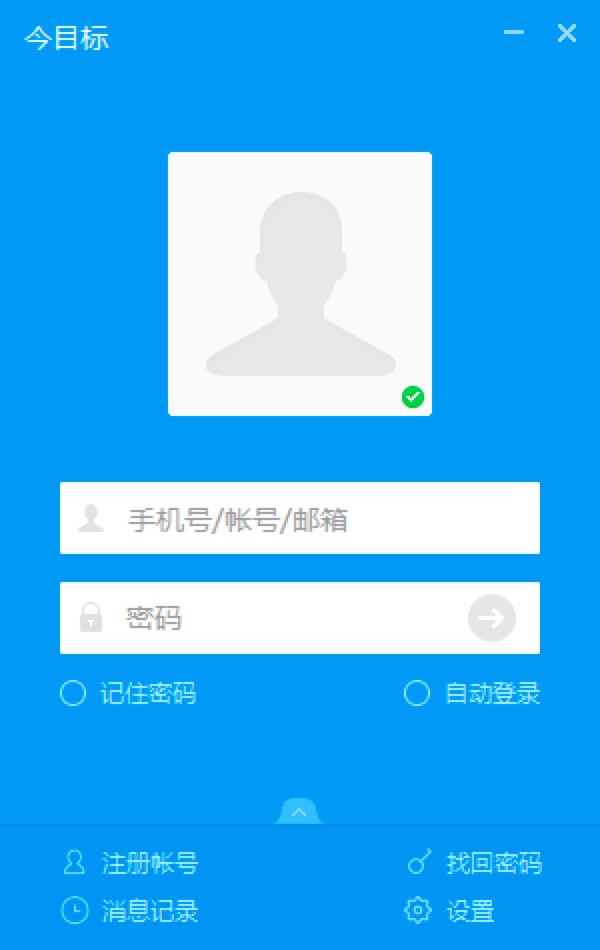Open 设置 settings
This screenshot has height=950, width=600.
451,911
